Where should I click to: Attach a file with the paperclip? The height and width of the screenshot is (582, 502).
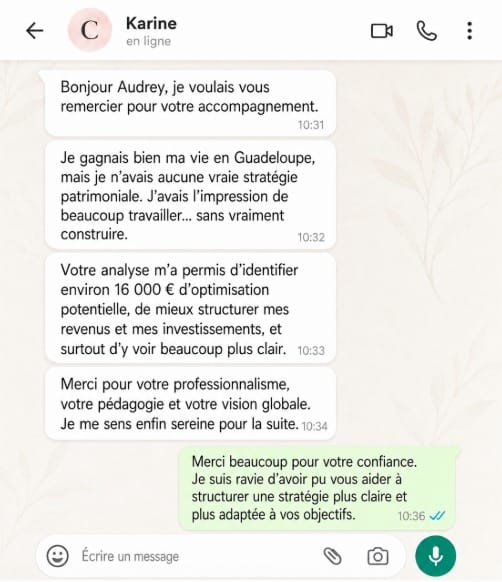coord(332,556)
